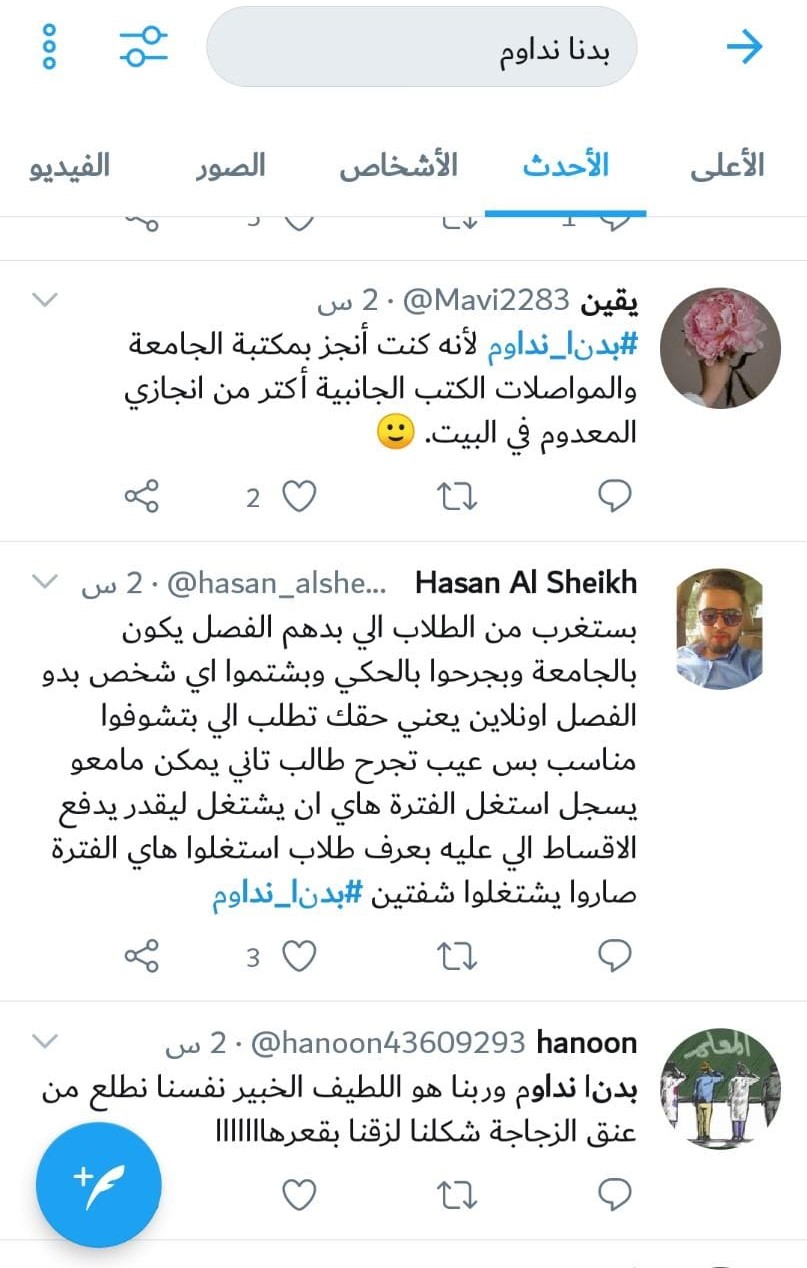Like Hasan Al Sheikh's tweet
807x1268 pixels.
299,957
